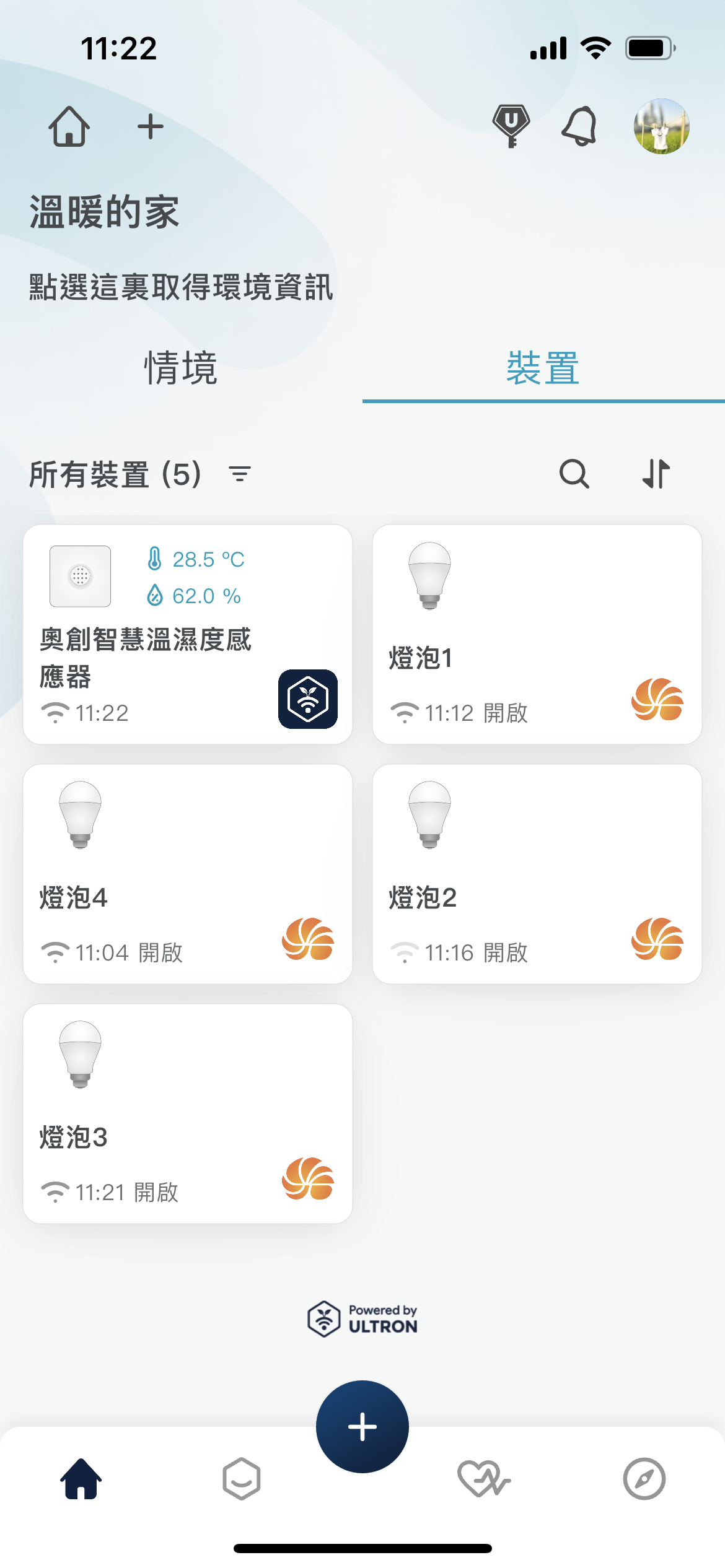Open the 燈泡4 device card
Viewport: 725px width, 1568px height.
pos(188,874)
